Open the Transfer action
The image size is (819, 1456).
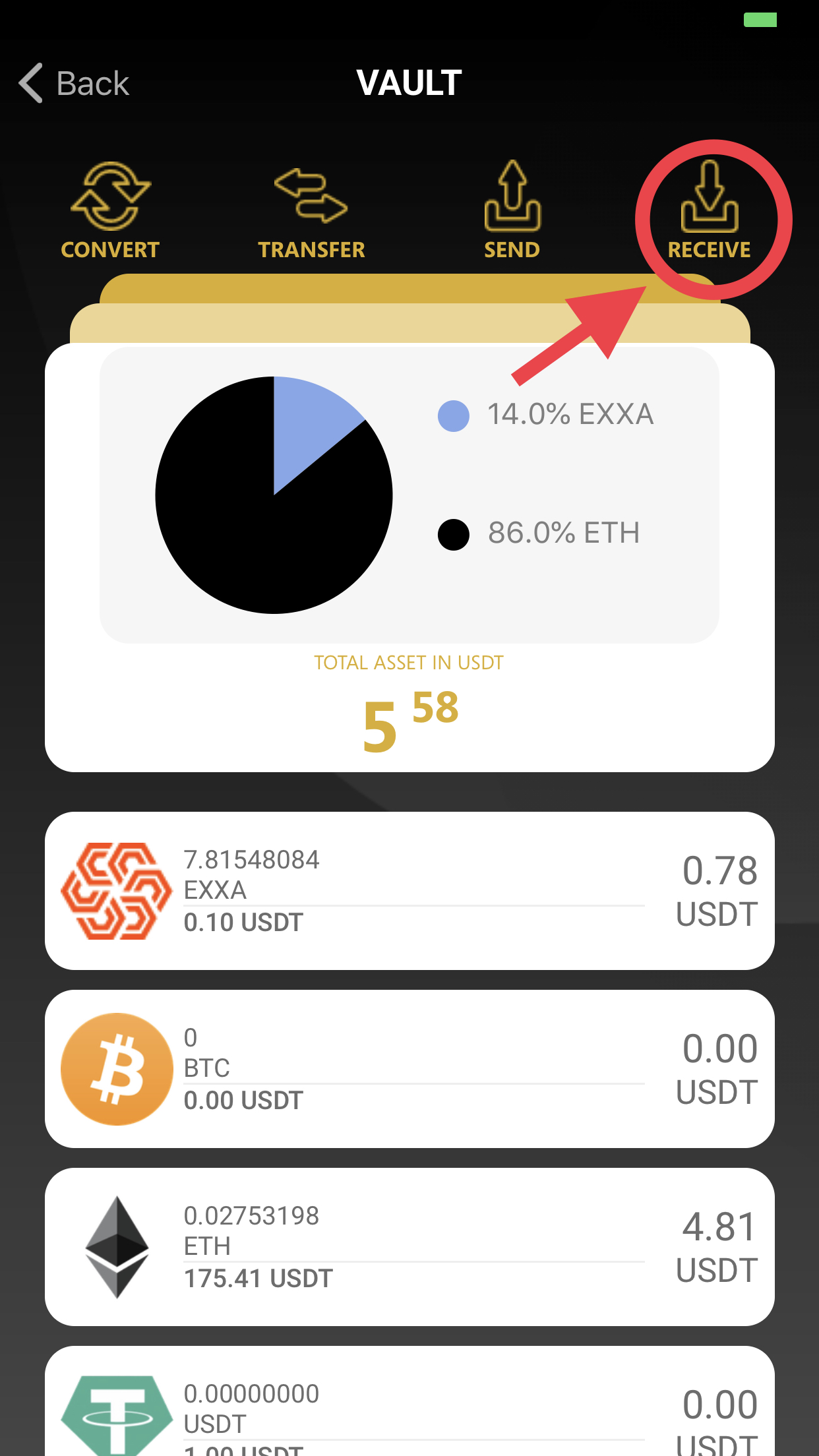tap(311, 211)
